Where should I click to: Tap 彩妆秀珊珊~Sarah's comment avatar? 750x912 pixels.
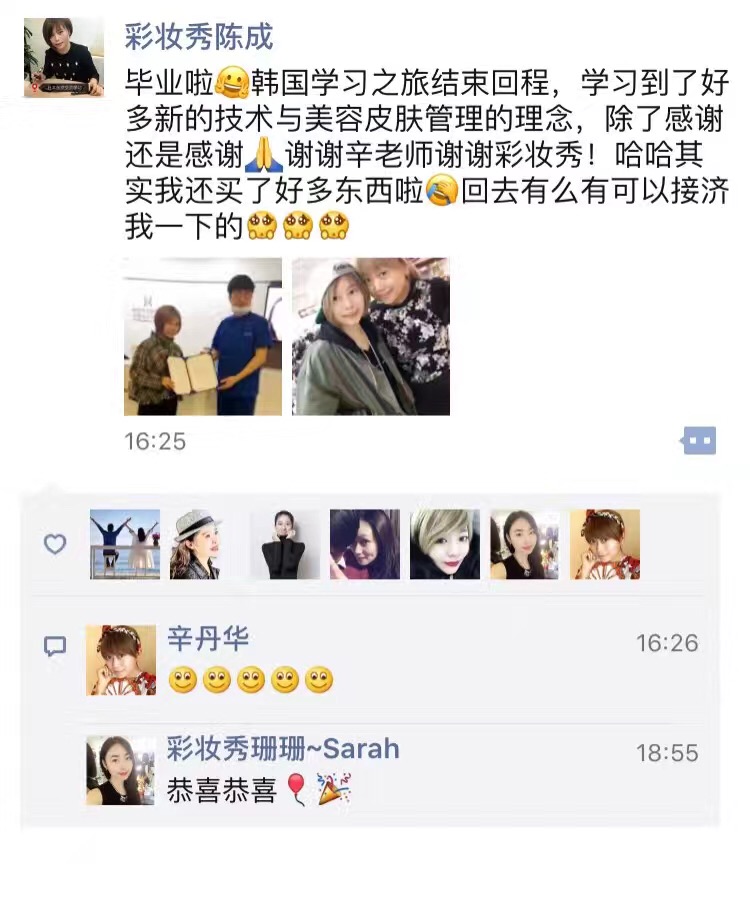coord(121,770)
